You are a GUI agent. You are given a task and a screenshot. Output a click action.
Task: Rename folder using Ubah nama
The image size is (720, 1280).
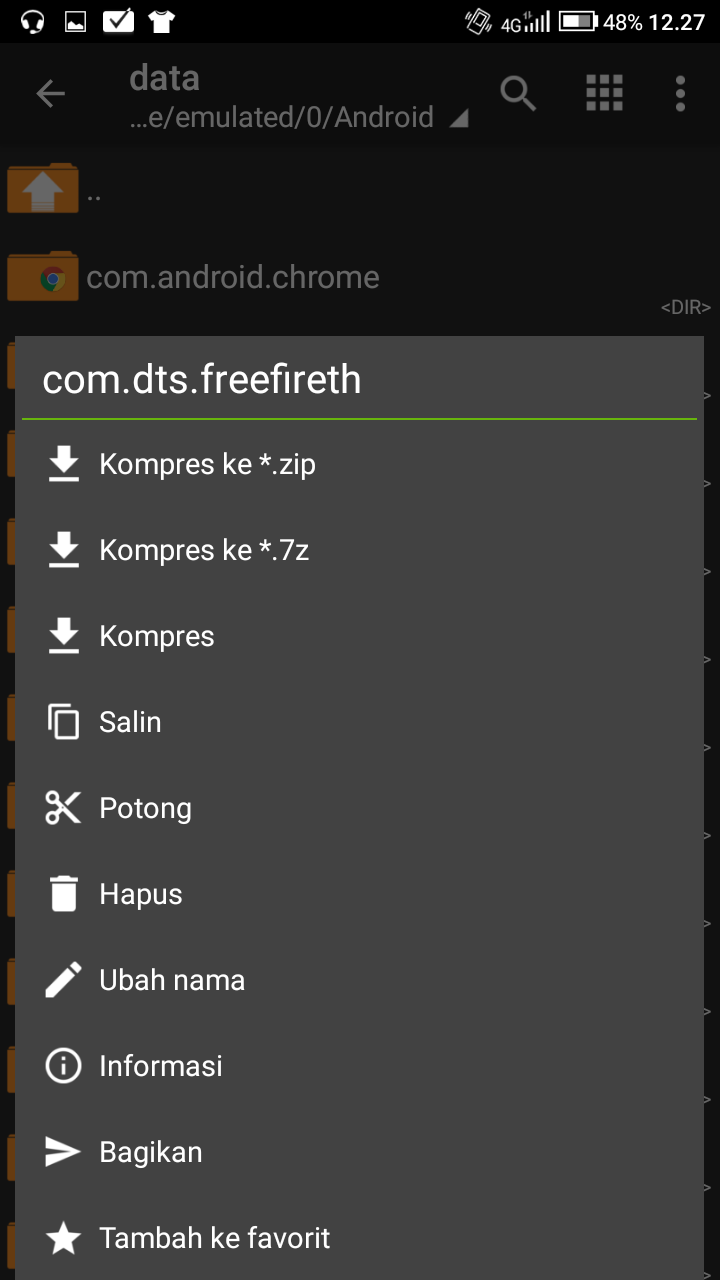(172, 980)
